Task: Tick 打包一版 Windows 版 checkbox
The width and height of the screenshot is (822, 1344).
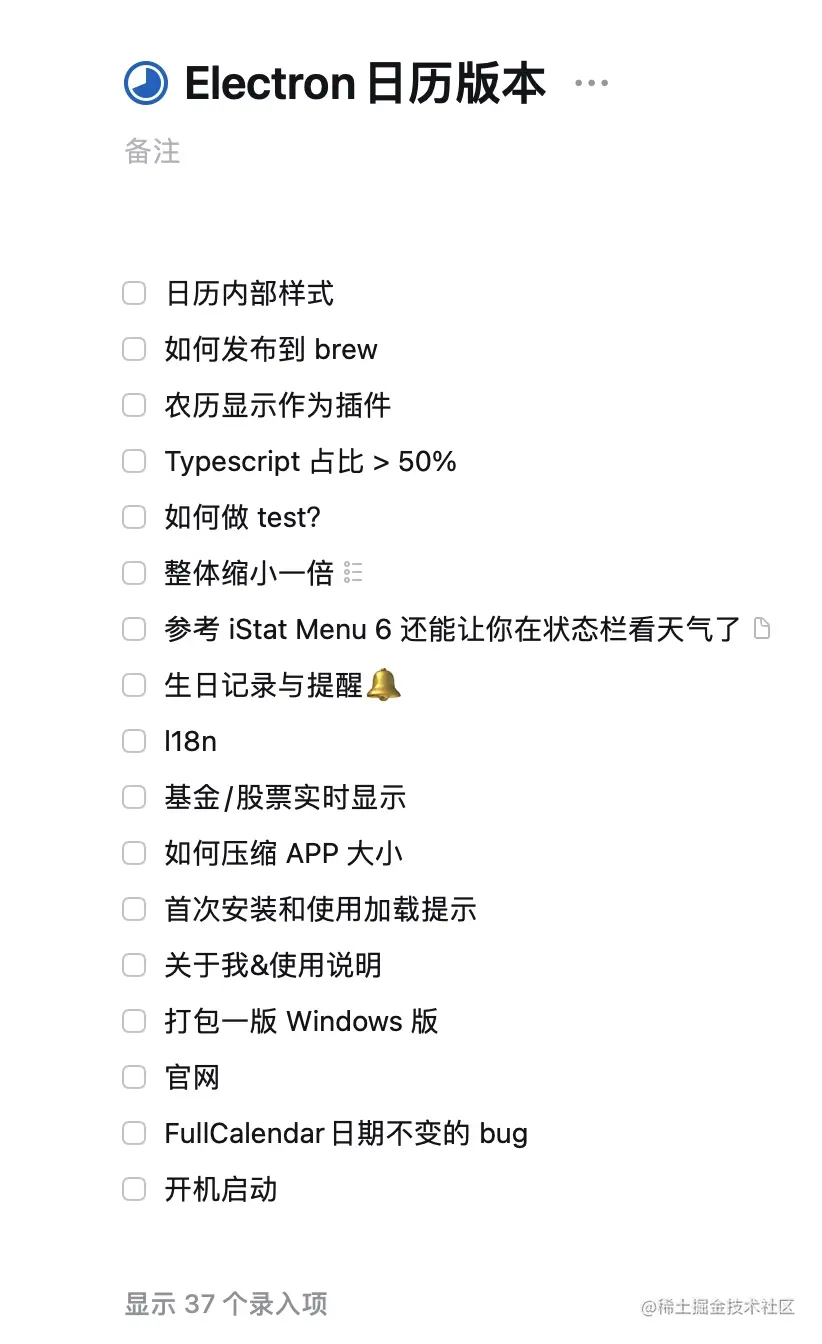Action: (x=134, y=1021)
